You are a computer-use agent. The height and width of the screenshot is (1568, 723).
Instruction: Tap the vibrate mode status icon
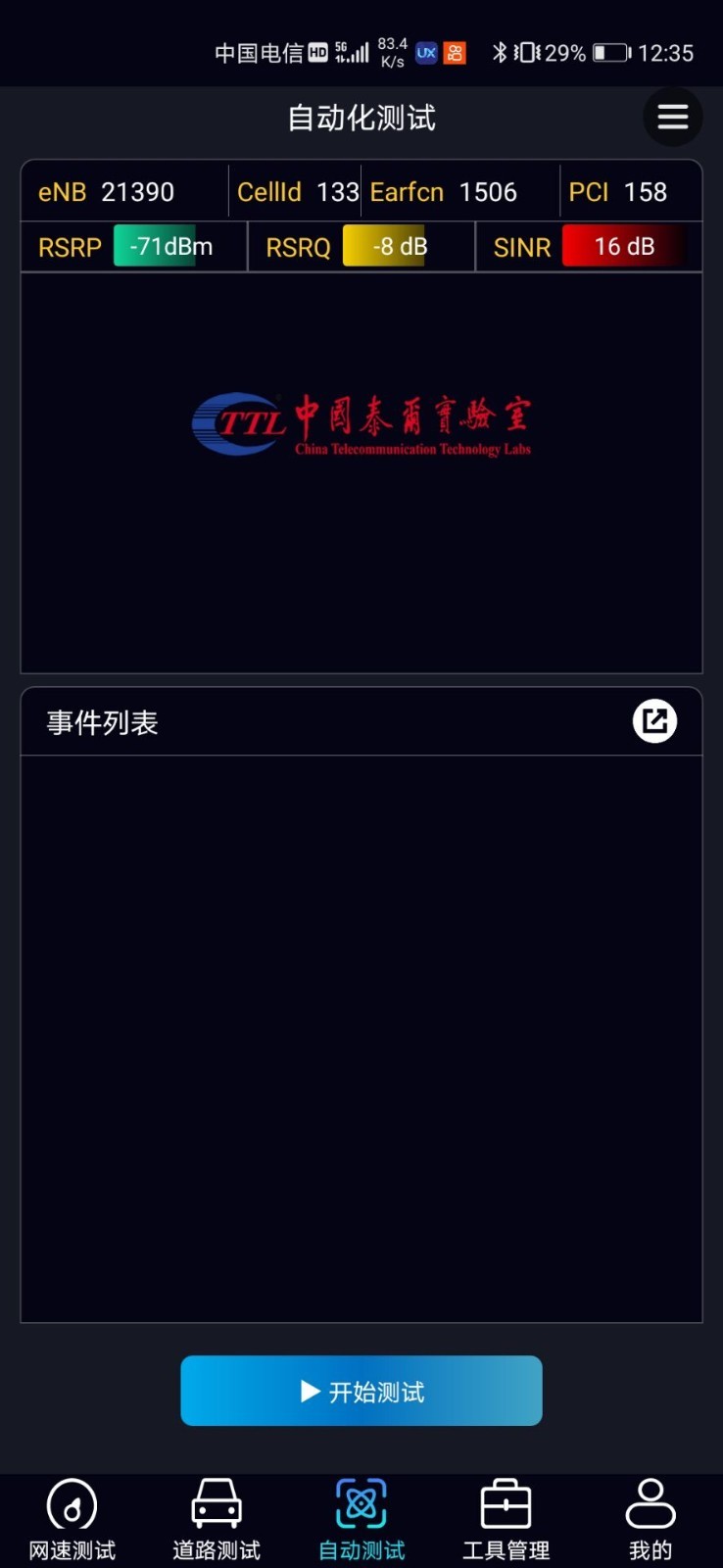tap(529, 53)
